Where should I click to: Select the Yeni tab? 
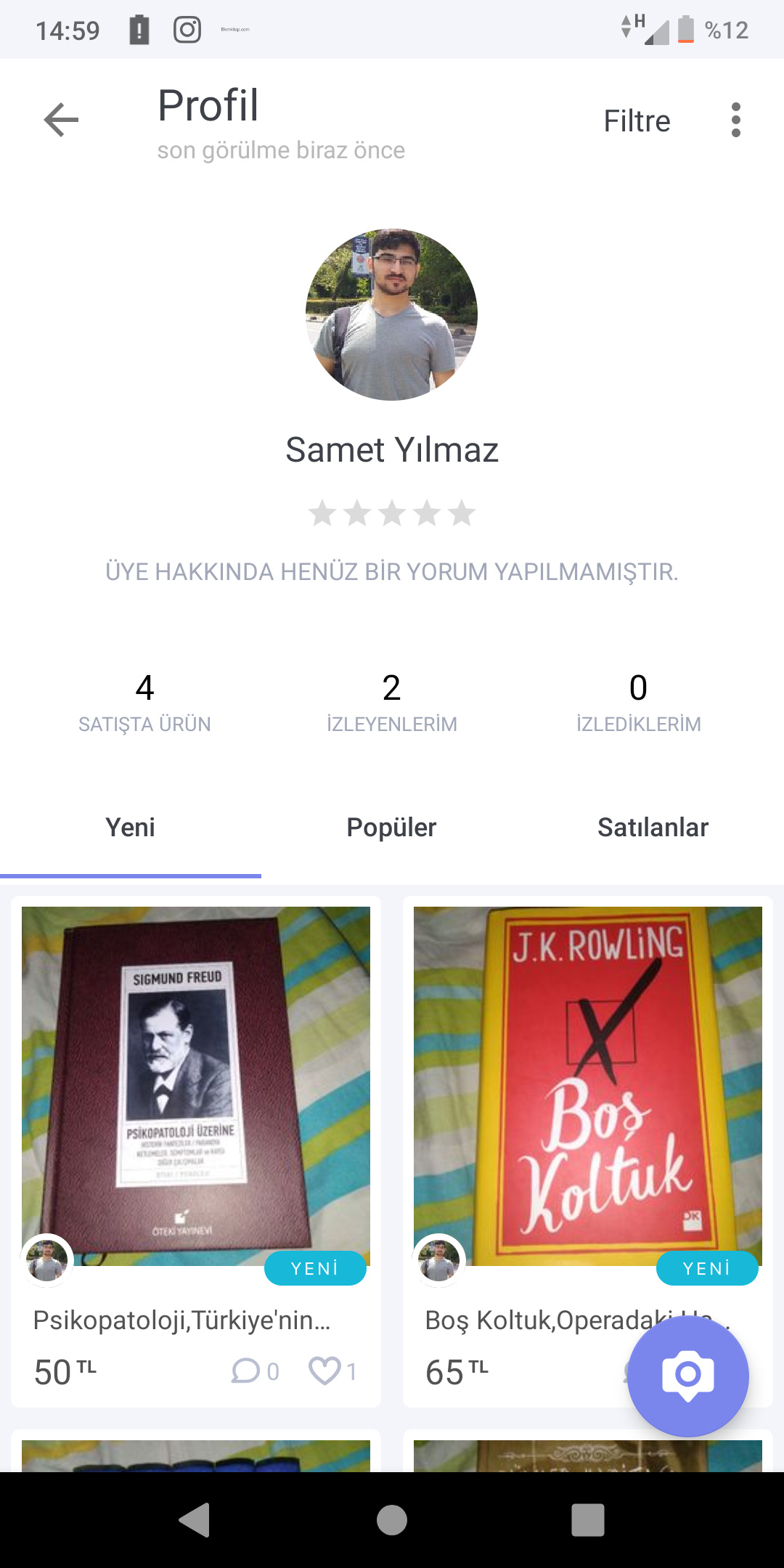point(131,828)
